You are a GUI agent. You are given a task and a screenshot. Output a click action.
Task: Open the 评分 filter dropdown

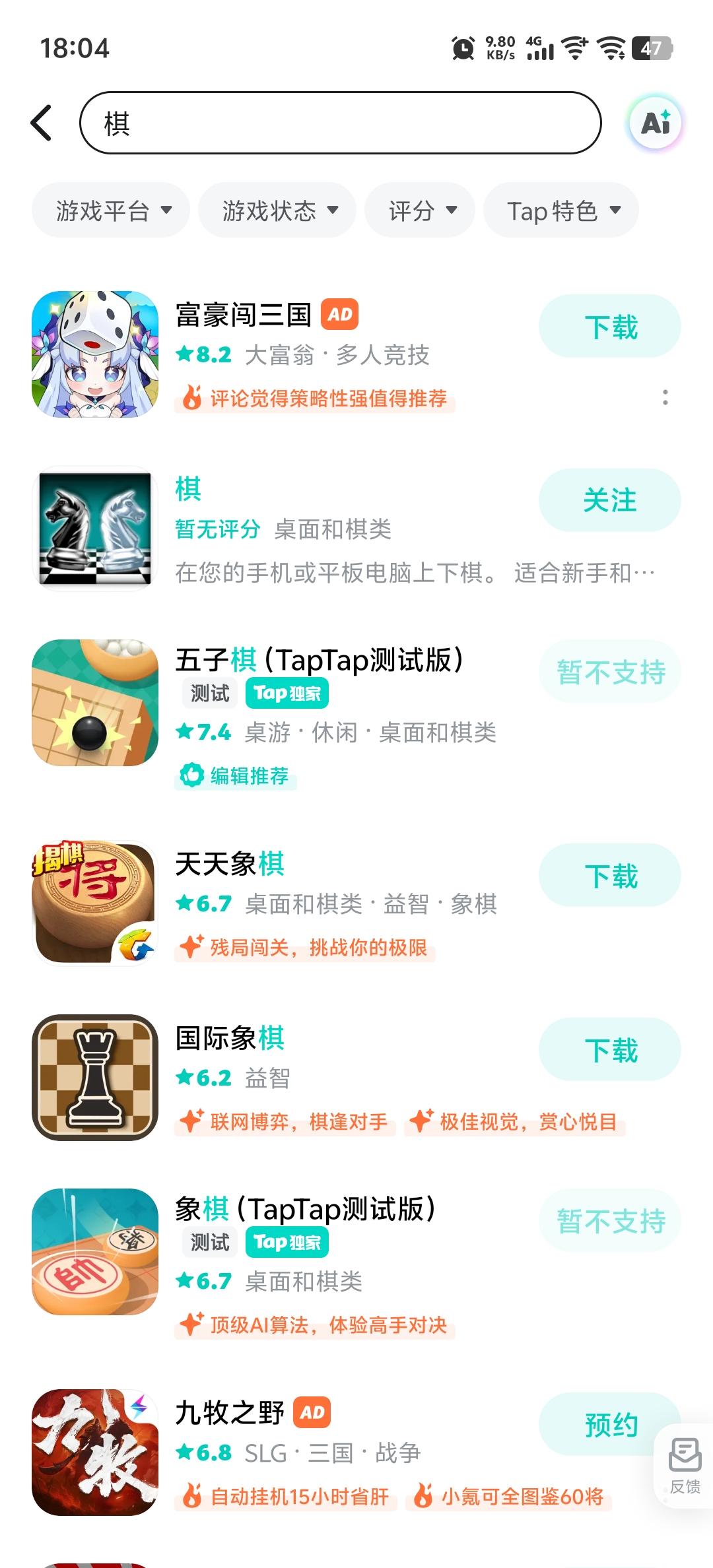pos(419,210)
